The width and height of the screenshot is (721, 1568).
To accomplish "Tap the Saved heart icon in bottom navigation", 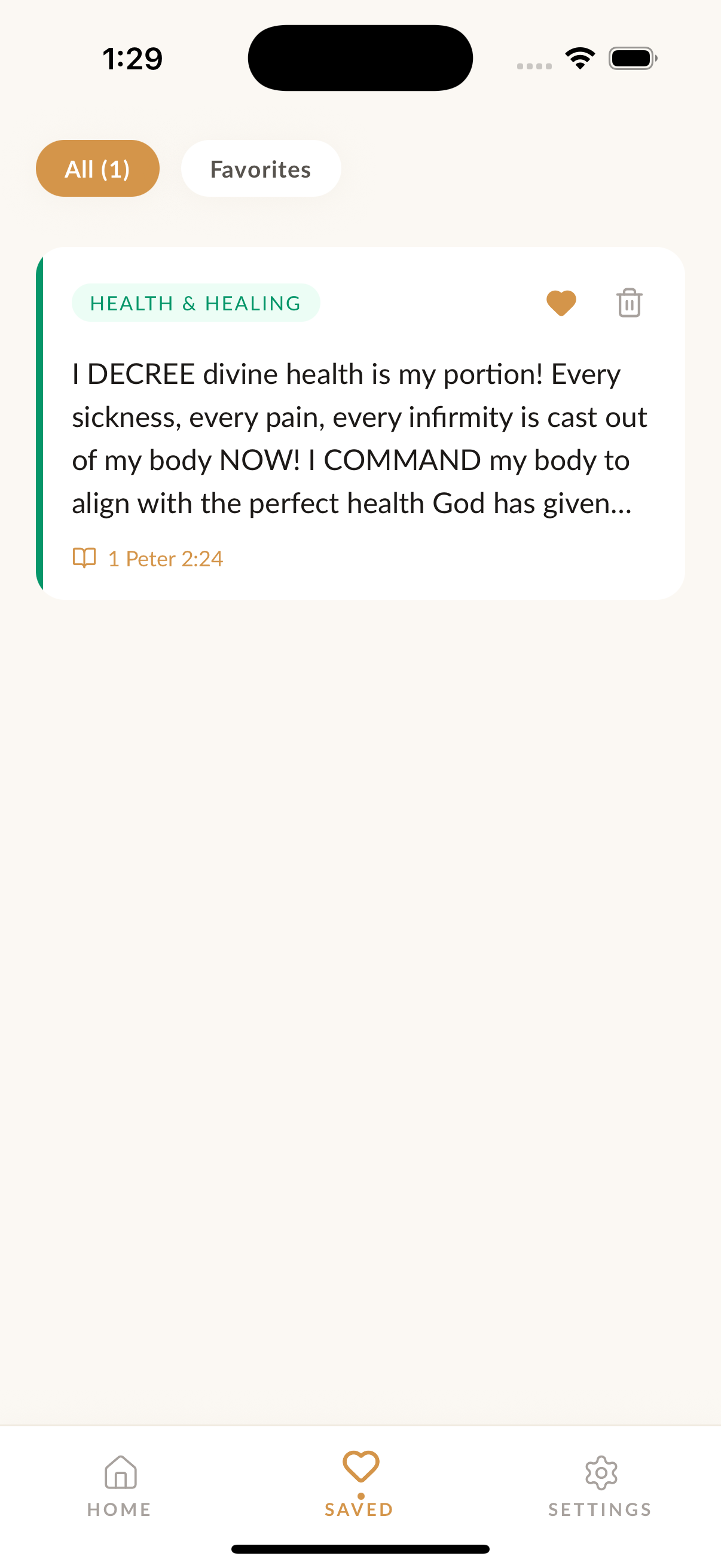I will point(359,1477).
